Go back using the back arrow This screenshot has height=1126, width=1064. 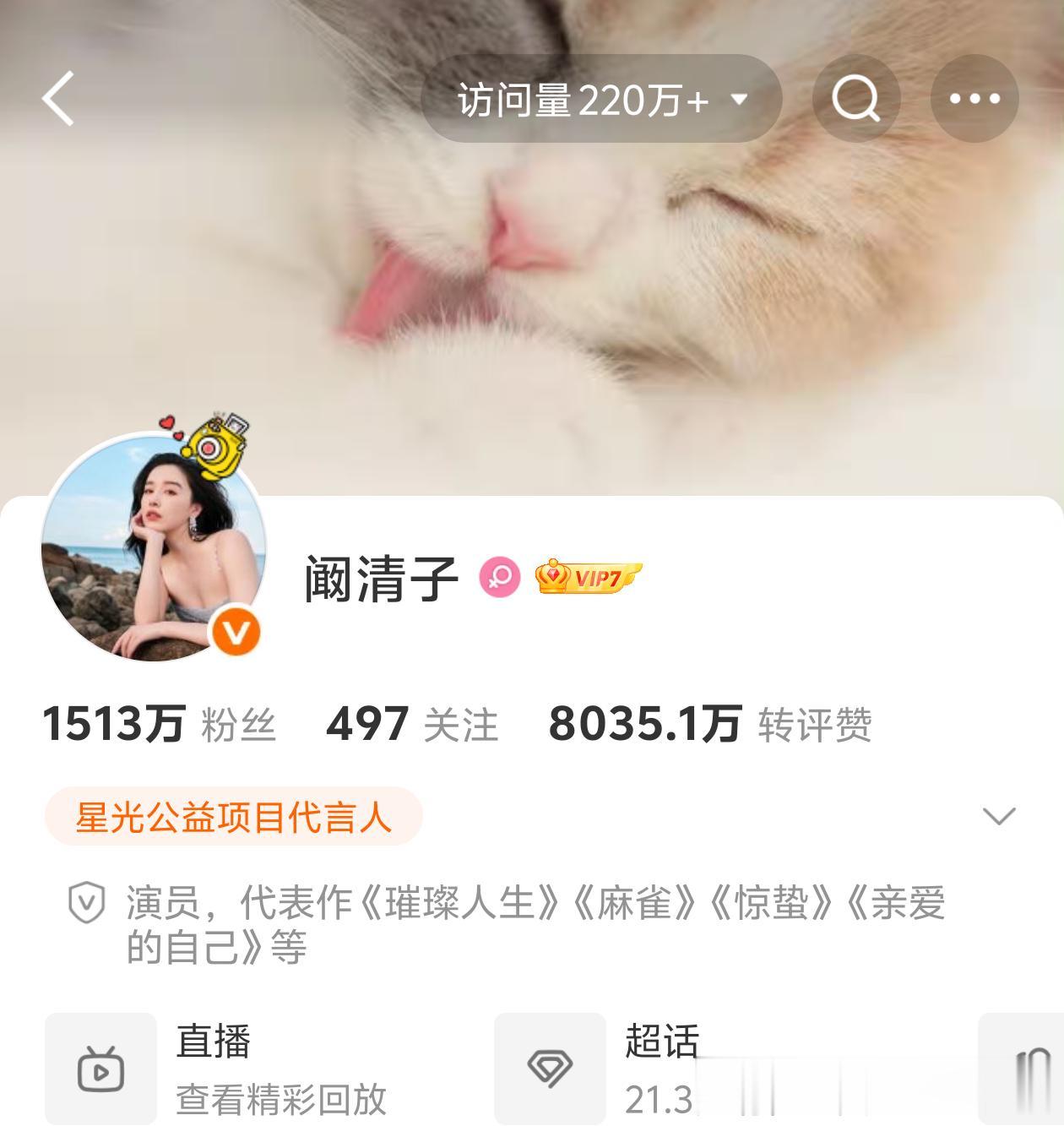57,98
